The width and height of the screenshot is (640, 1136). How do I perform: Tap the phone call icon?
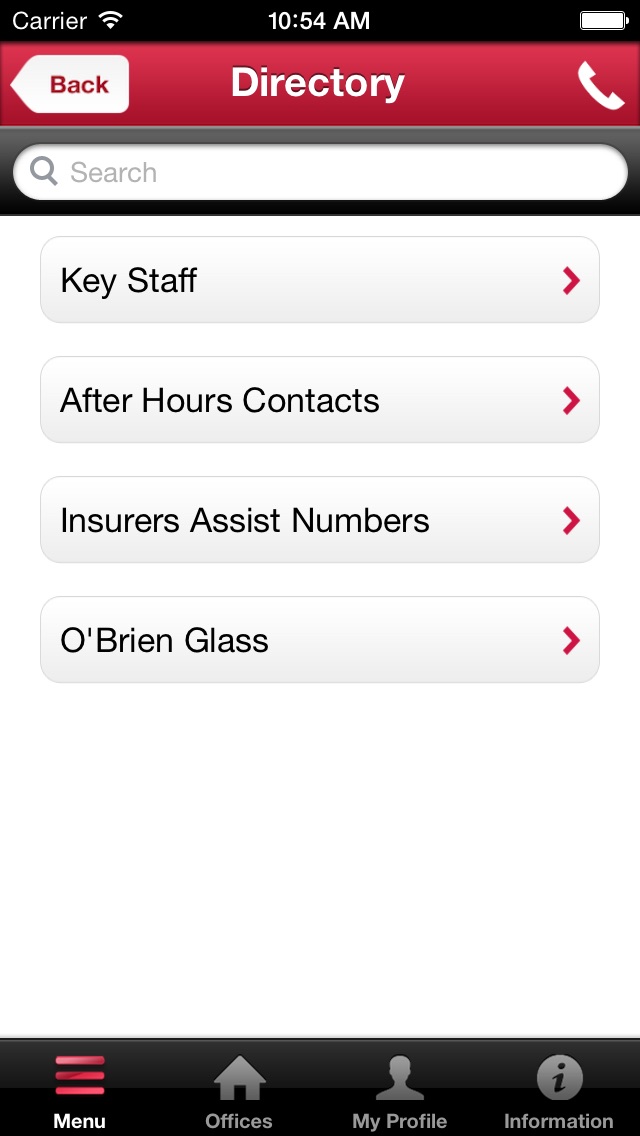tap(601, 85)
